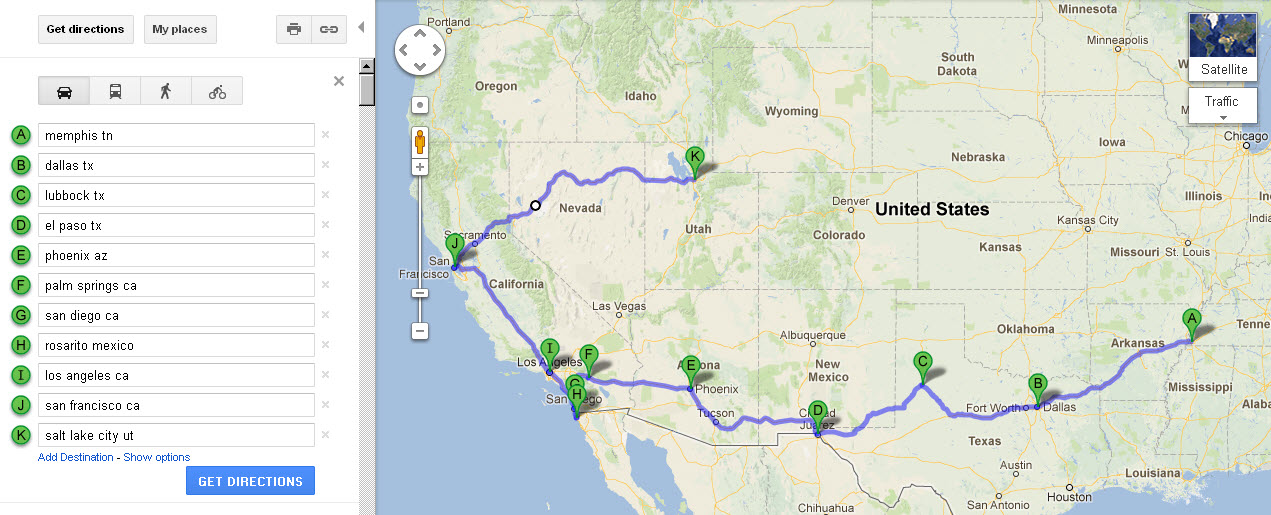Add another destination
Viewport: 1271px width, 515px height.
76,457
